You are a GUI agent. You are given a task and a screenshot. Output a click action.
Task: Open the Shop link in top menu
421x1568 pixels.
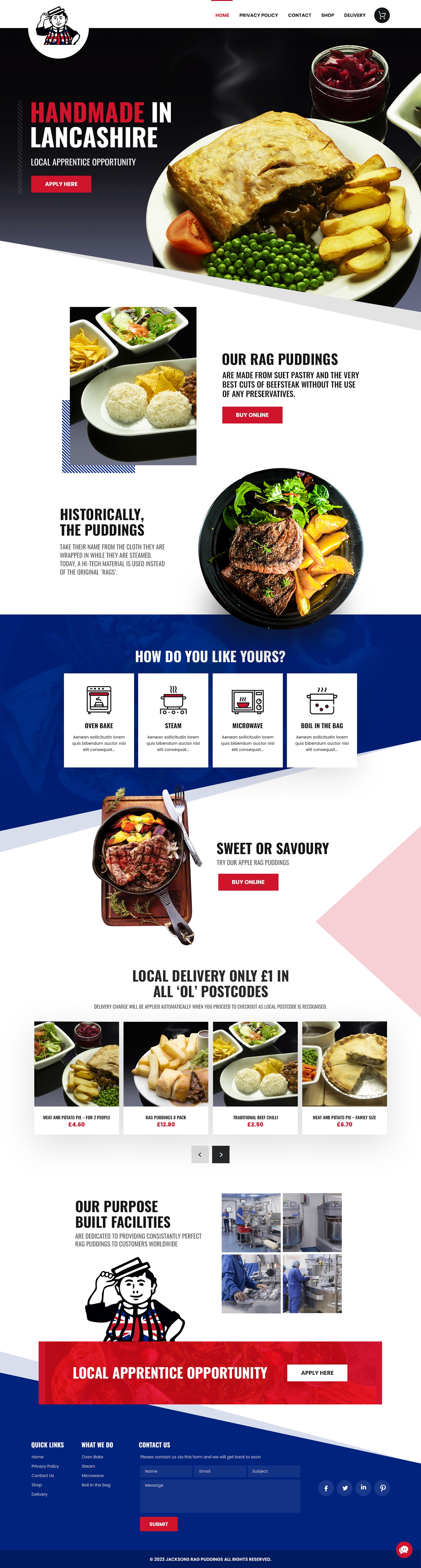coord(327,15)
